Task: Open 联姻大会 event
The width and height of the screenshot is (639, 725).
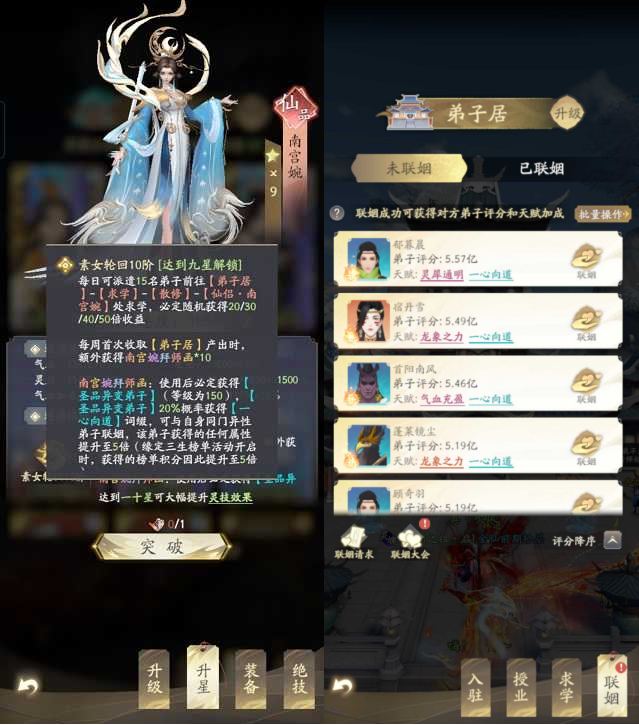Action: click(x=411, y=541)
